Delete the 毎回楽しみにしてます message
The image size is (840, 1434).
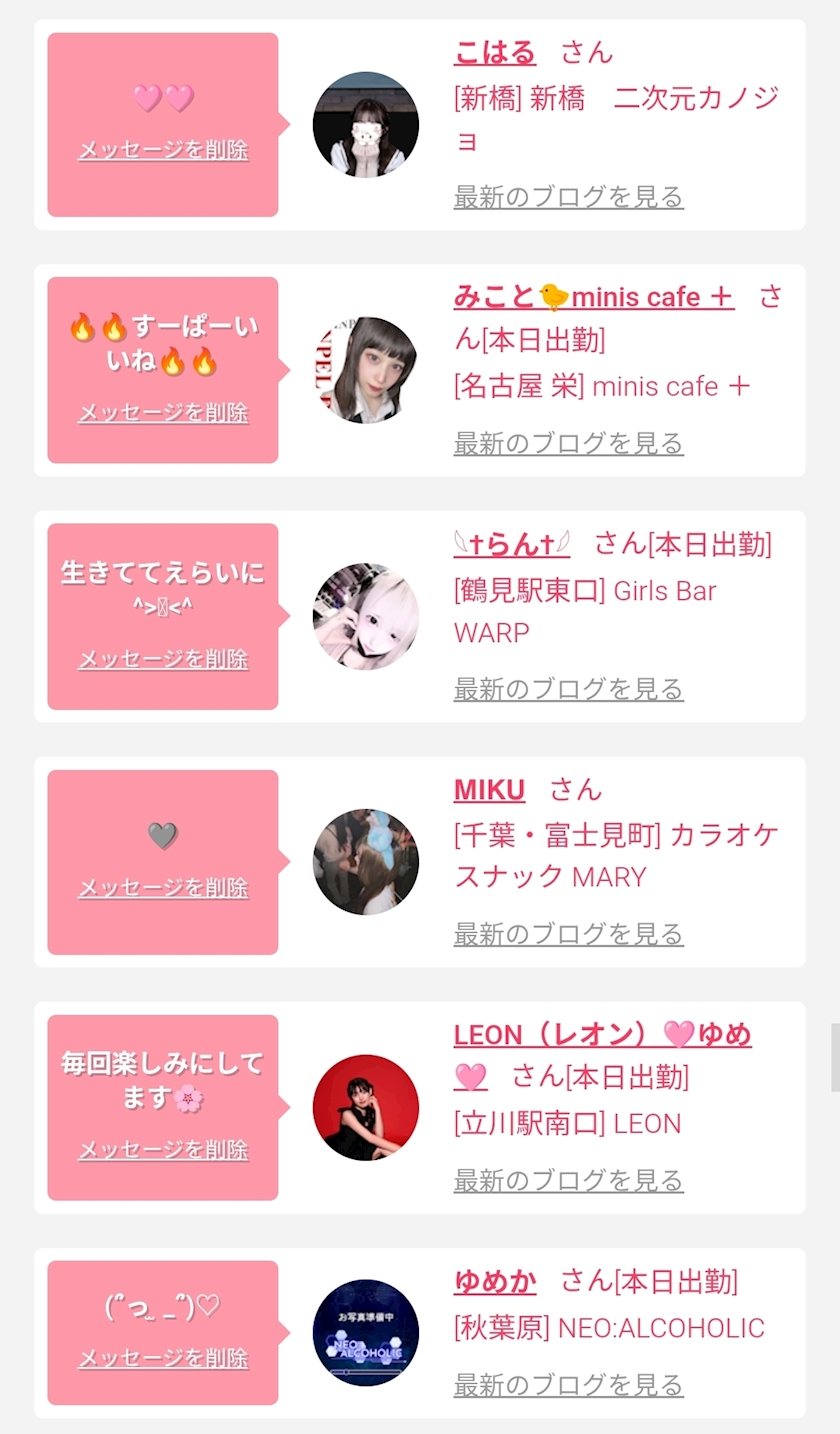pos(163,1150)
